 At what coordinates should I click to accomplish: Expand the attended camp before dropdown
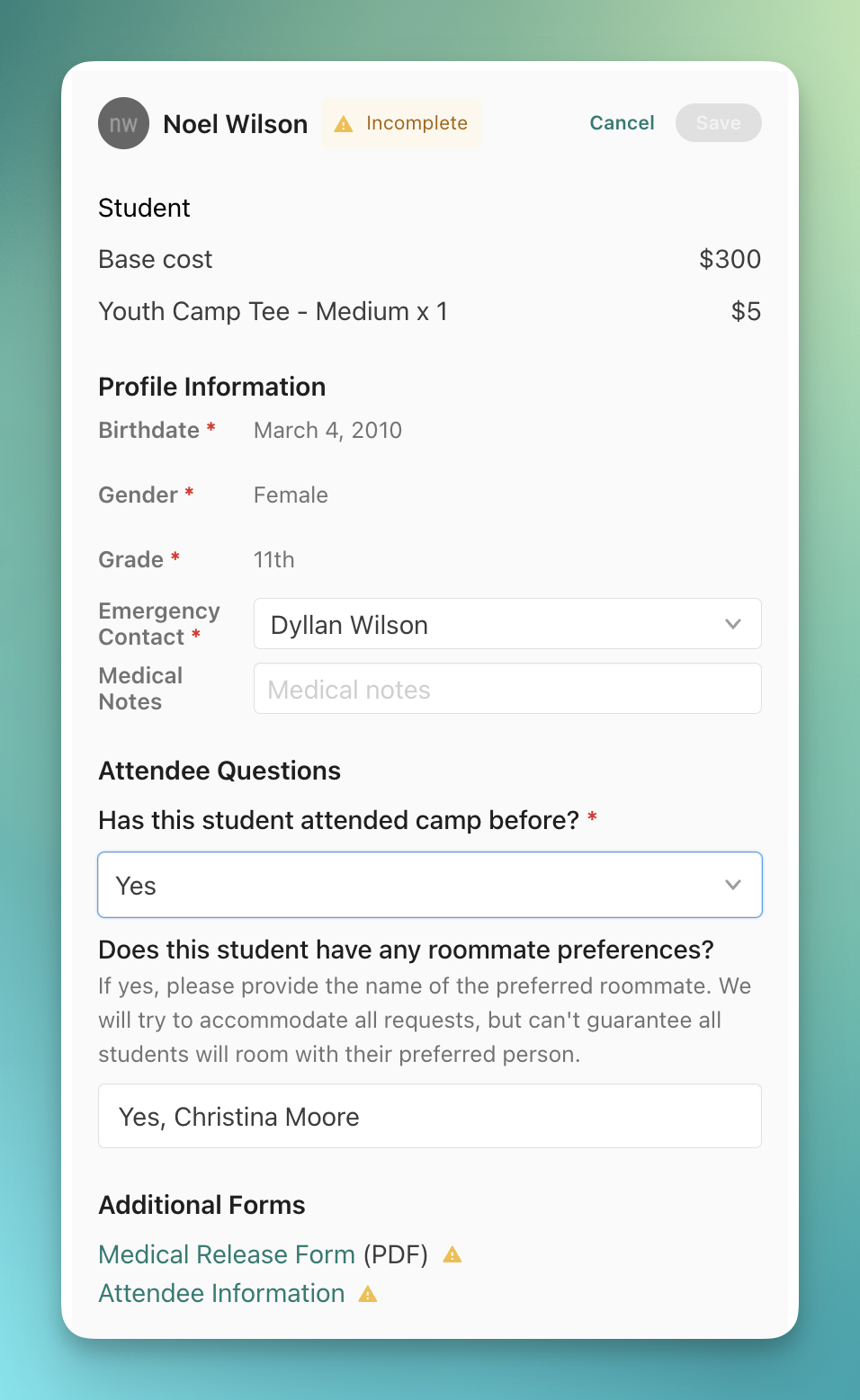(x=430, y=885)
